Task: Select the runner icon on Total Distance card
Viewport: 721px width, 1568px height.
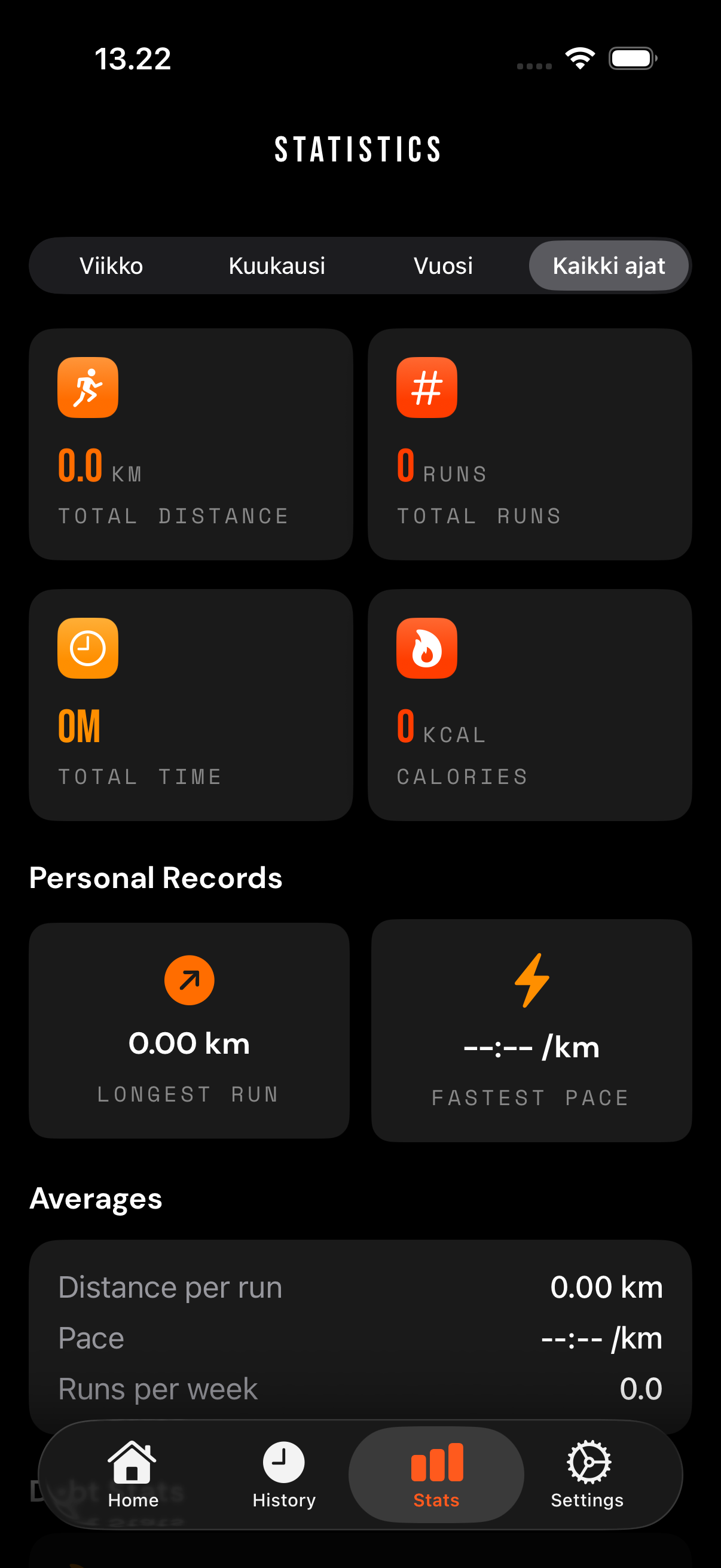Action: [87, 387]
